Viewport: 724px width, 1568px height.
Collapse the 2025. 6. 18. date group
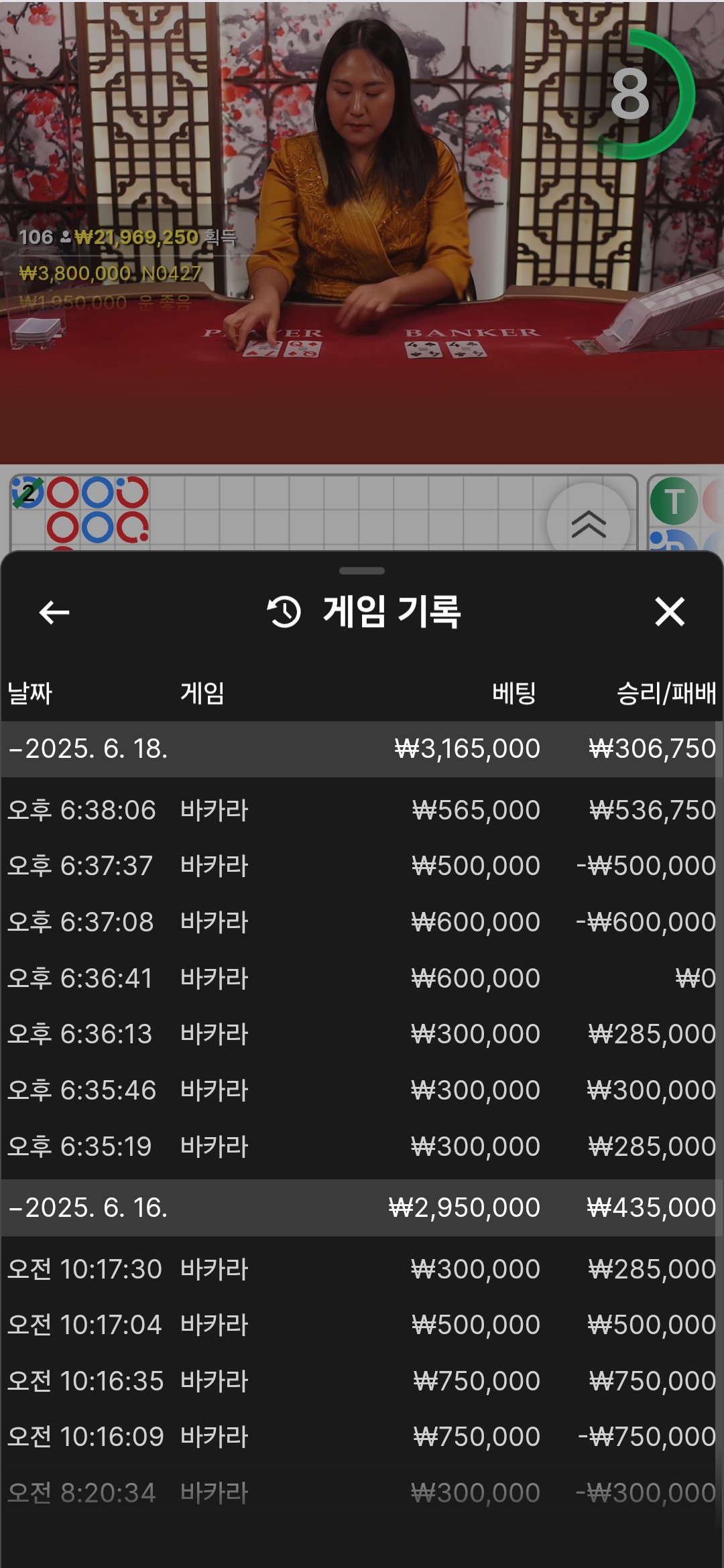pos(87,748)
